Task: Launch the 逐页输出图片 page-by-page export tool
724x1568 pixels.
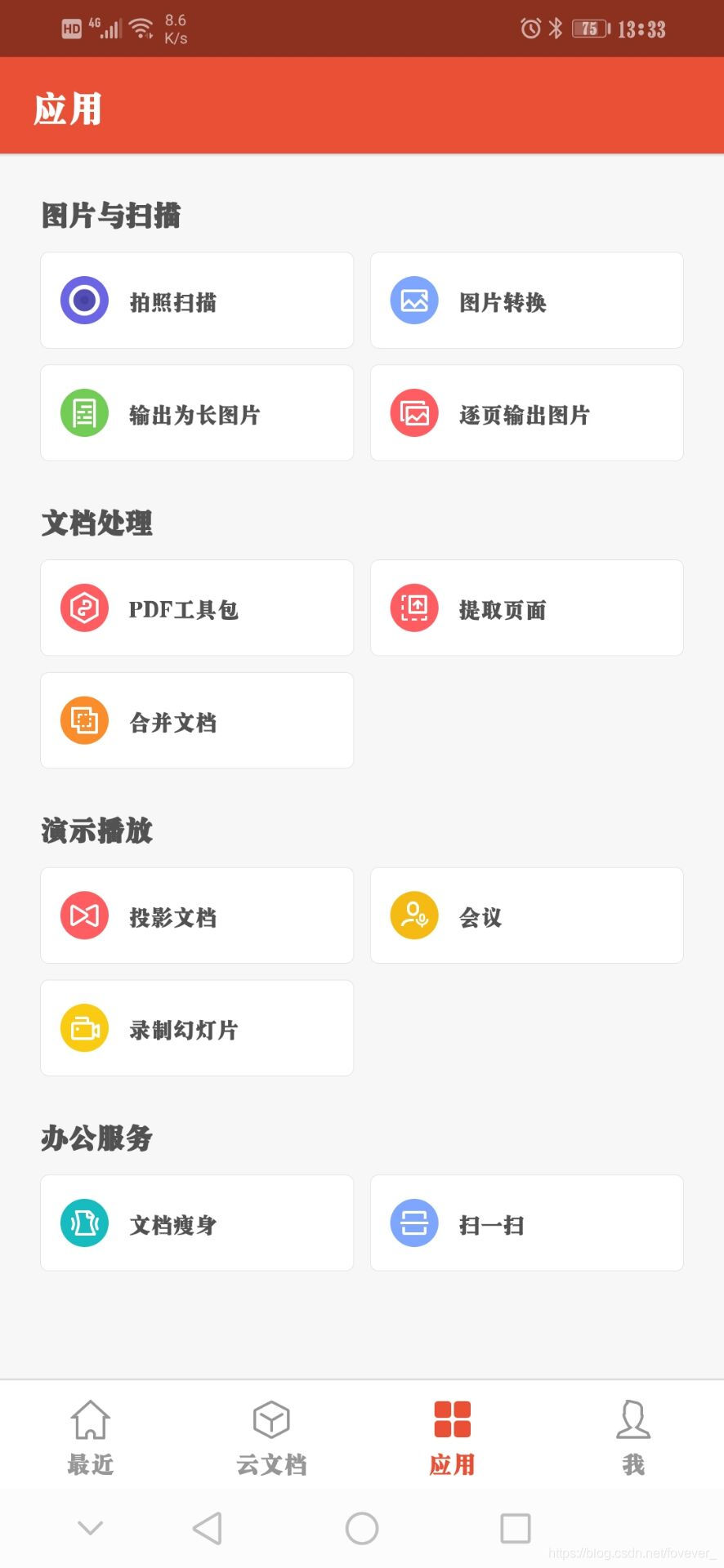Action: point(526,412)
